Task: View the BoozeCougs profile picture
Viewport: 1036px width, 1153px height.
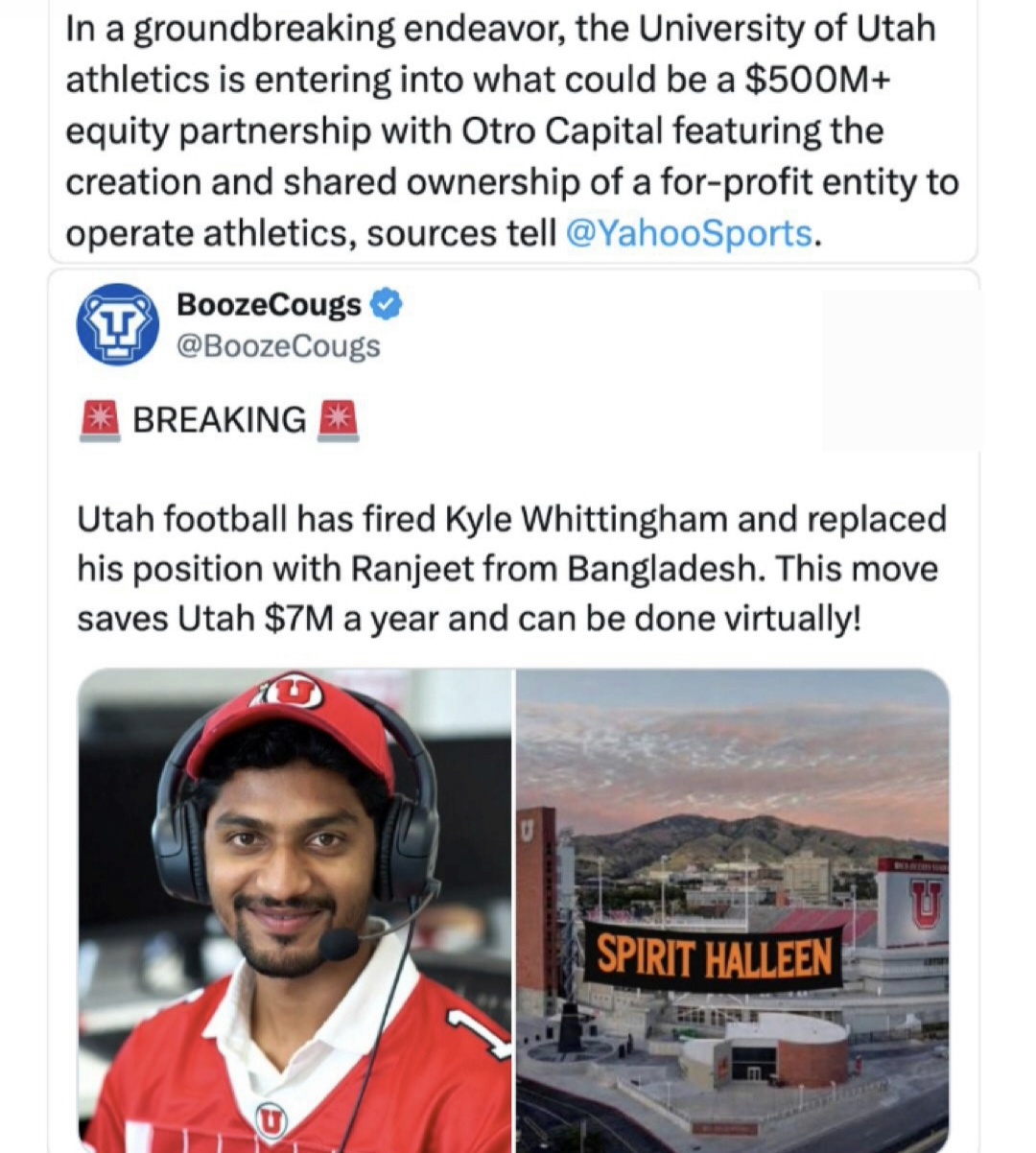Action: pyautogui.click(x=117, y=323)
